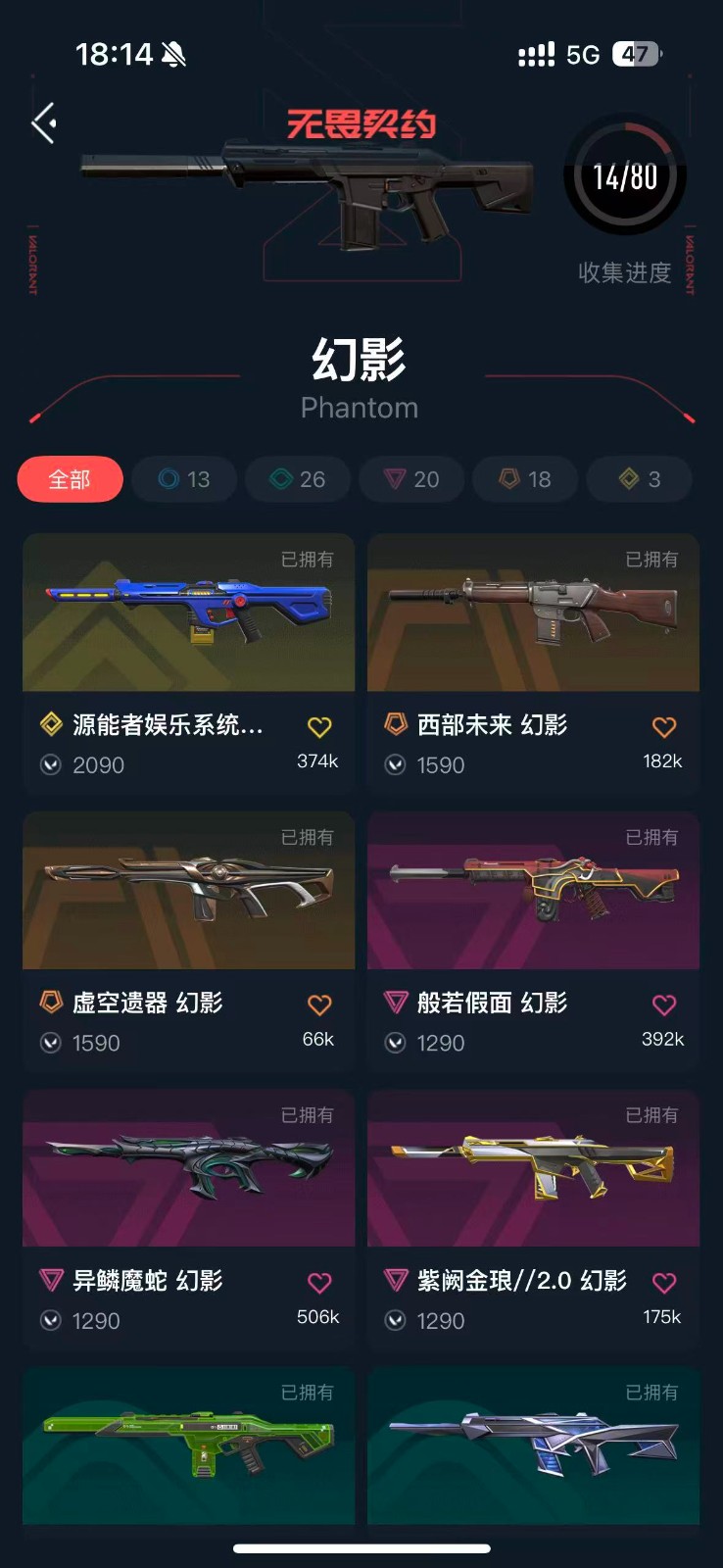Favorite the 西部未来 幻影 skin
Viewport: 723px width, 1568px height.
(x=664, y=727)
